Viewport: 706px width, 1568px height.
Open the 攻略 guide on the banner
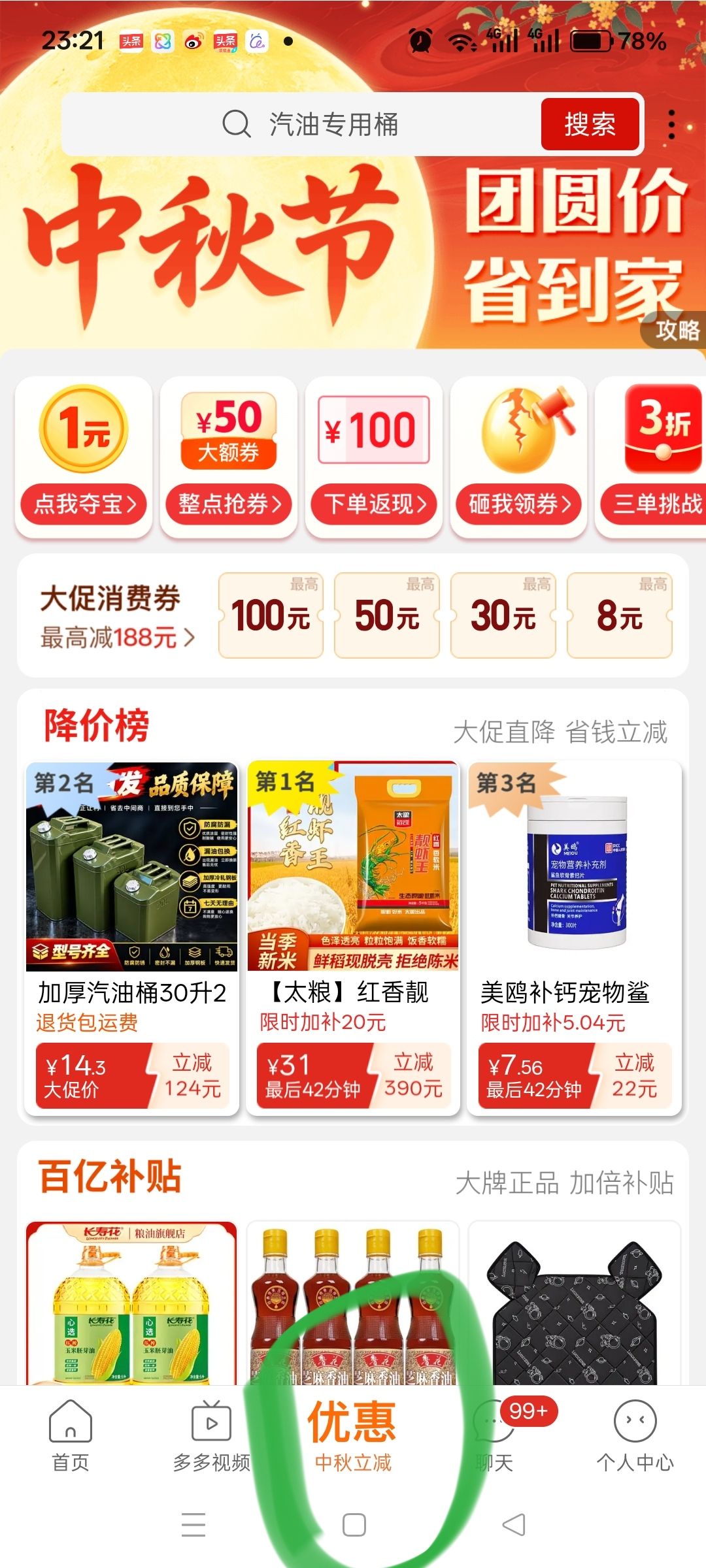point(677,330)
